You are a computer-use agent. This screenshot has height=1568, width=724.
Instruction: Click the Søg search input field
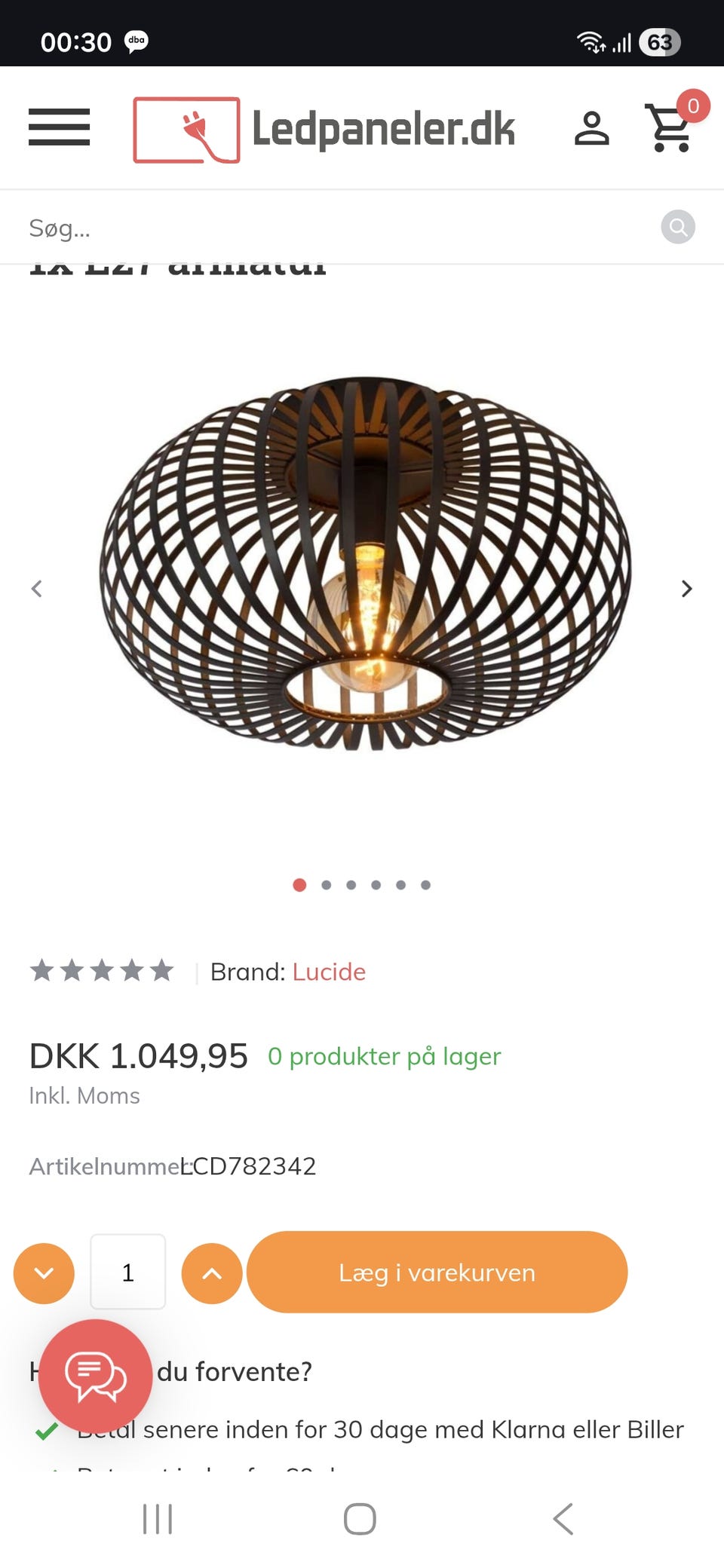click(302, 227)
